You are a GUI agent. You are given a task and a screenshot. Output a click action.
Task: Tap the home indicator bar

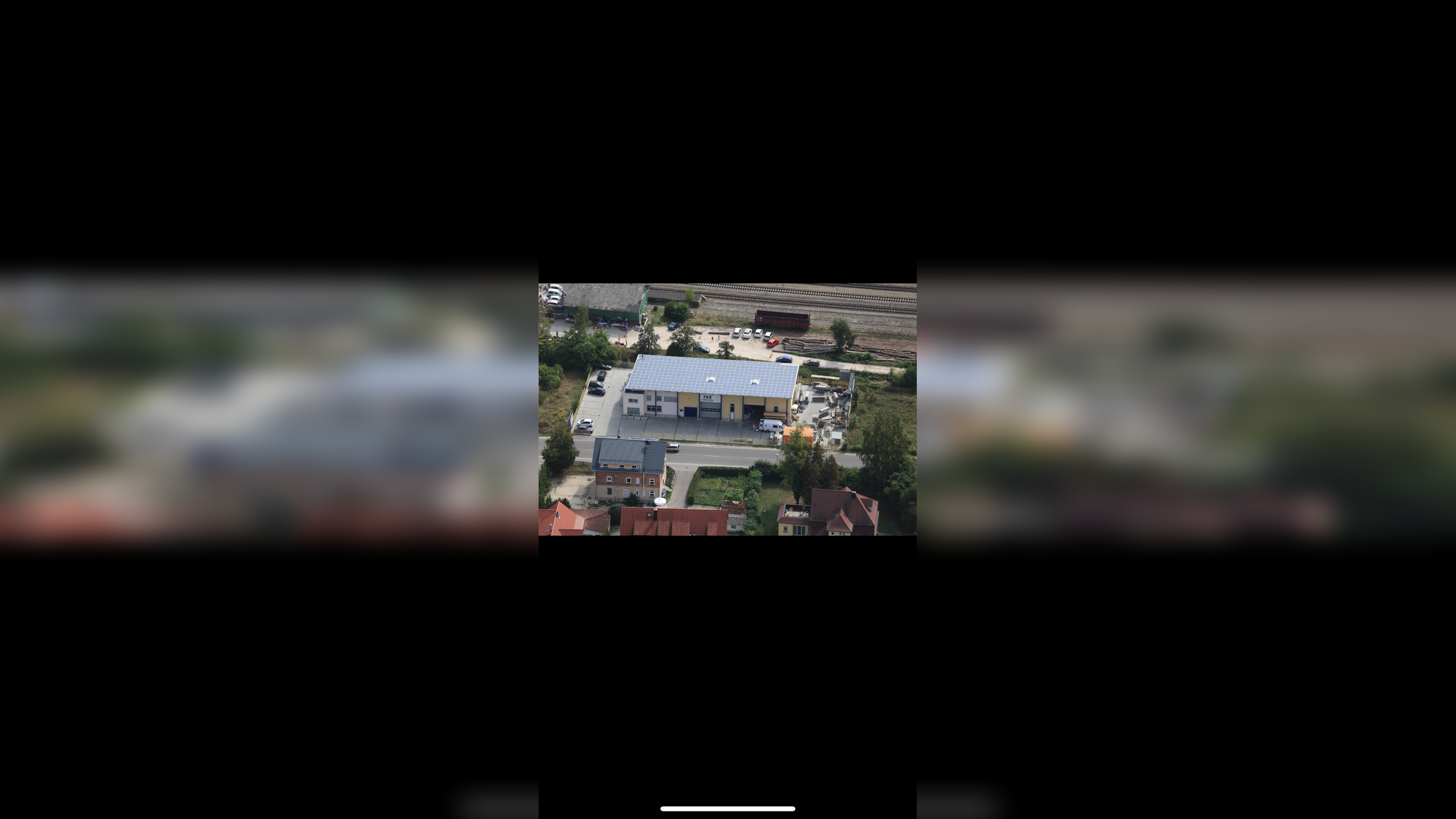click(727, 808)
